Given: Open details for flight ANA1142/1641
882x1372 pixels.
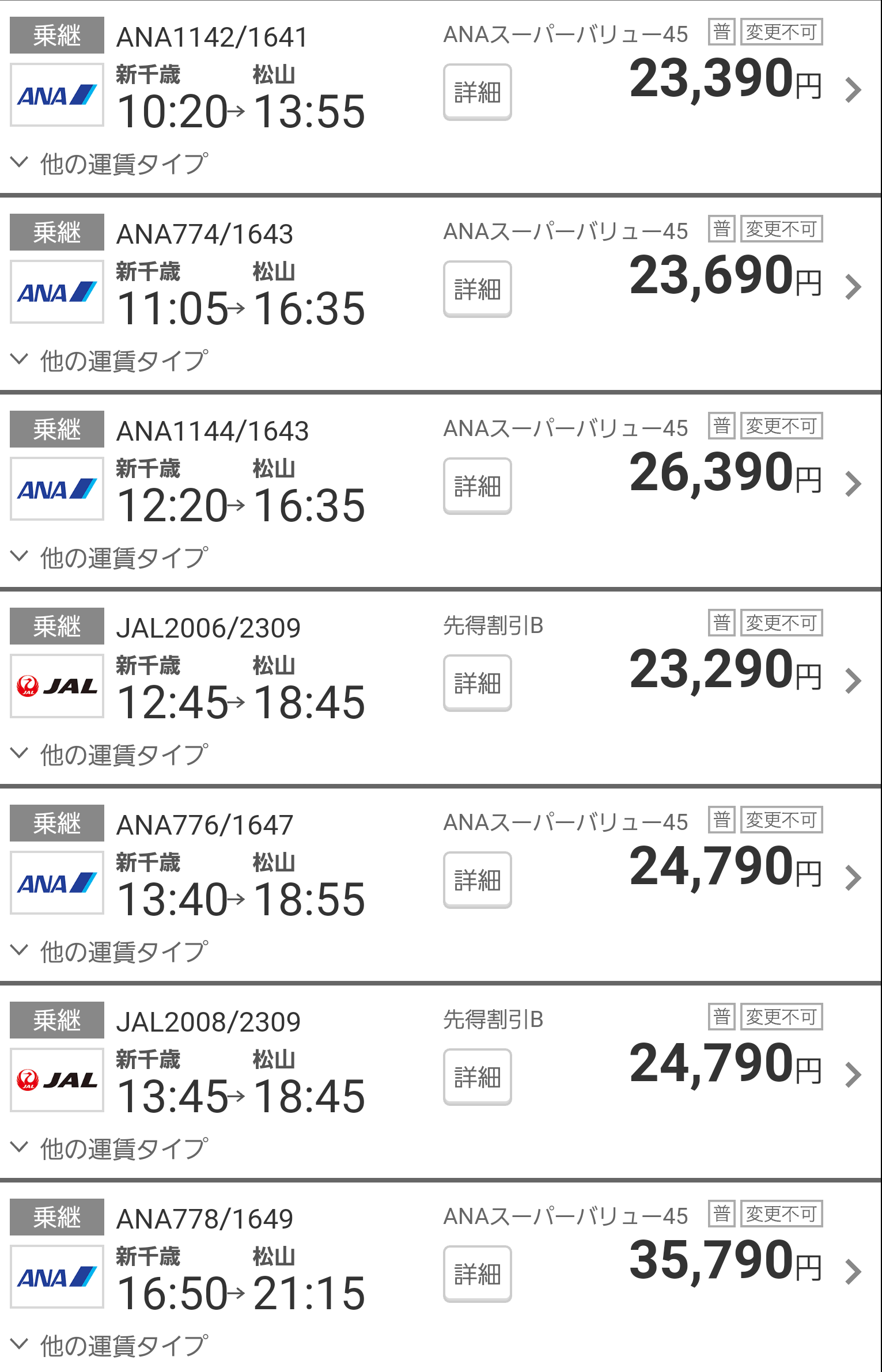Looking at the screenshot, I should click(x=477, y=92).
